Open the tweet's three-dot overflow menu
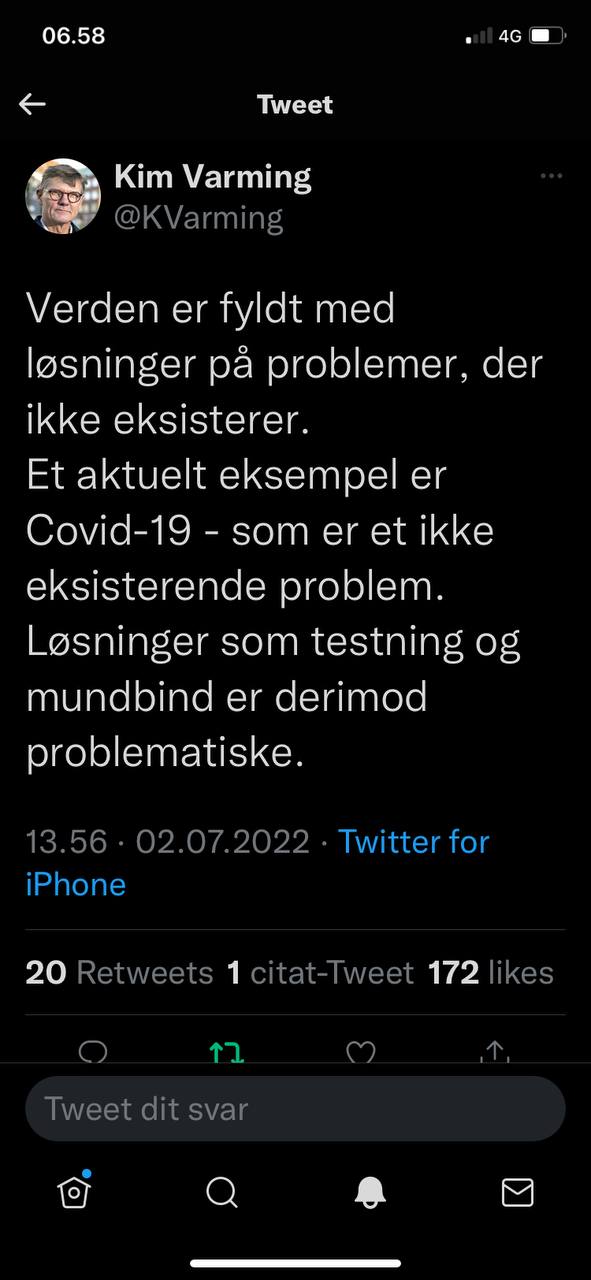This screenshot has height=1280, width=591. pyautogui.click(x=551, y=176)
